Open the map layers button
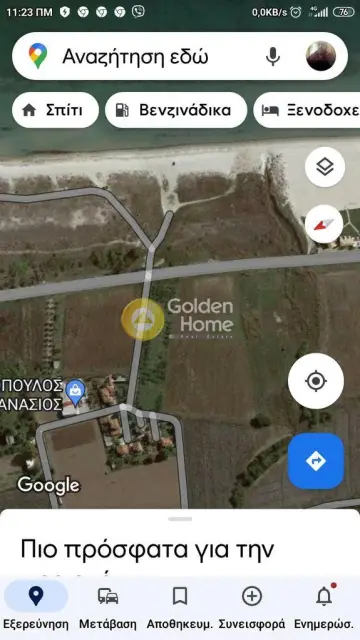Image resolution: width=360 pixels, height=640 pixels. [325, 167]
